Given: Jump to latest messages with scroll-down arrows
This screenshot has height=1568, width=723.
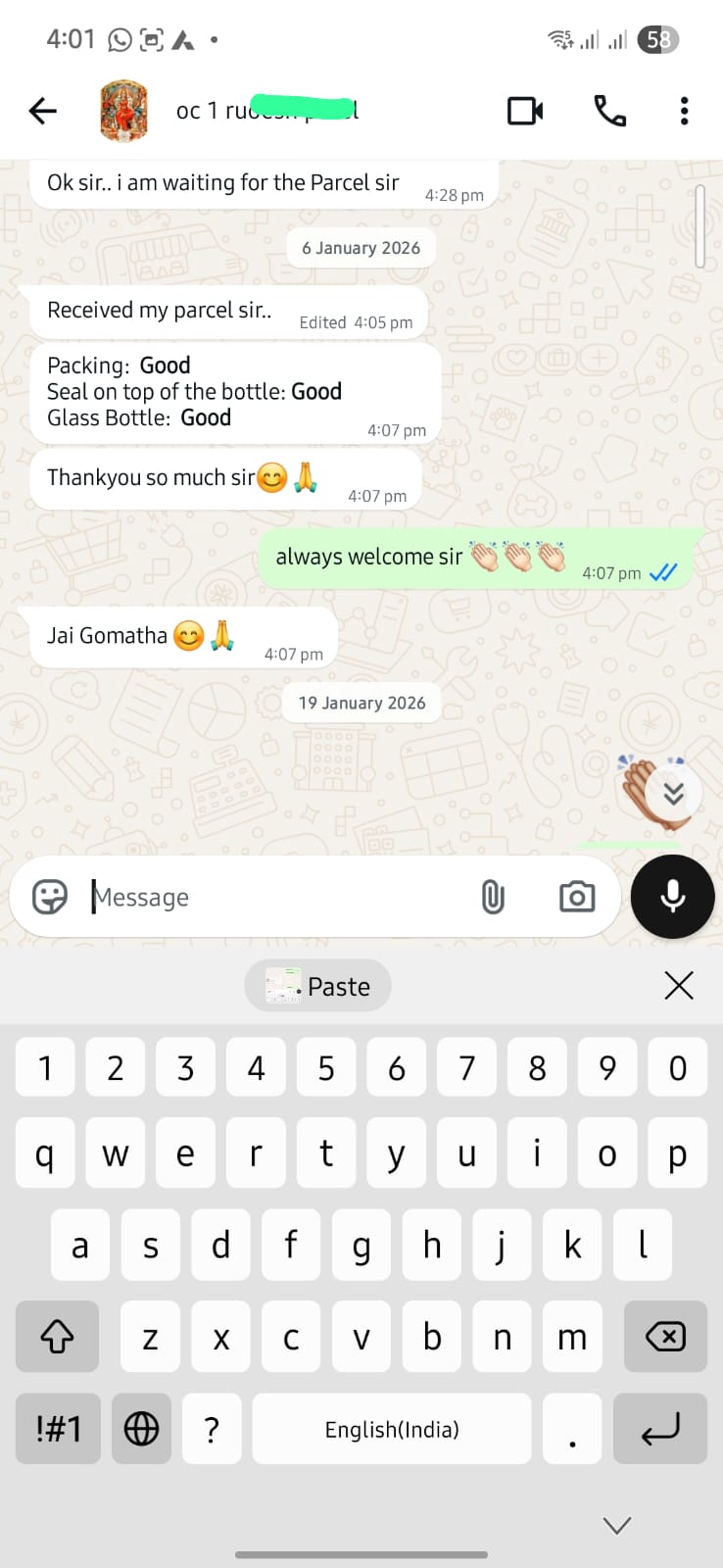Looking at the screenshot, I should (673, 792).
